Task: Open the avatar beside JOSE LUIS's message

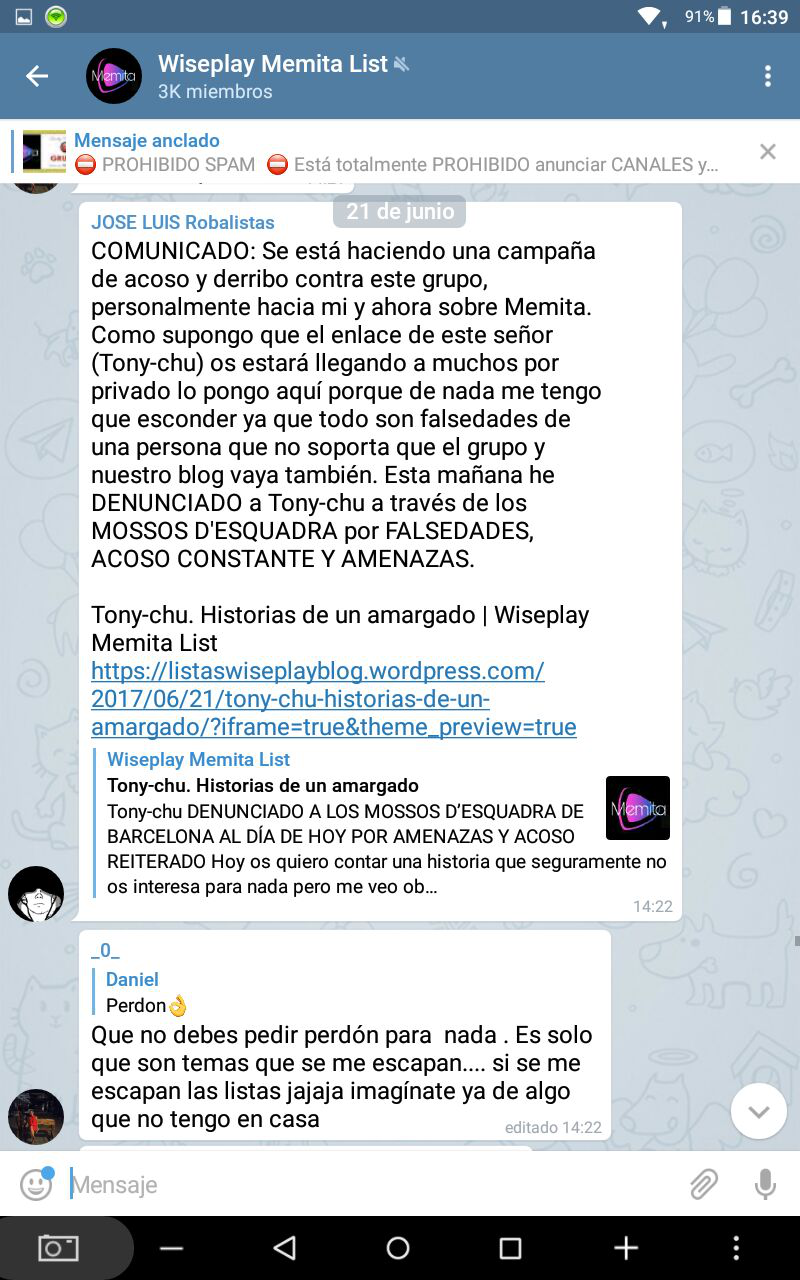Action: tap(36, 893)
